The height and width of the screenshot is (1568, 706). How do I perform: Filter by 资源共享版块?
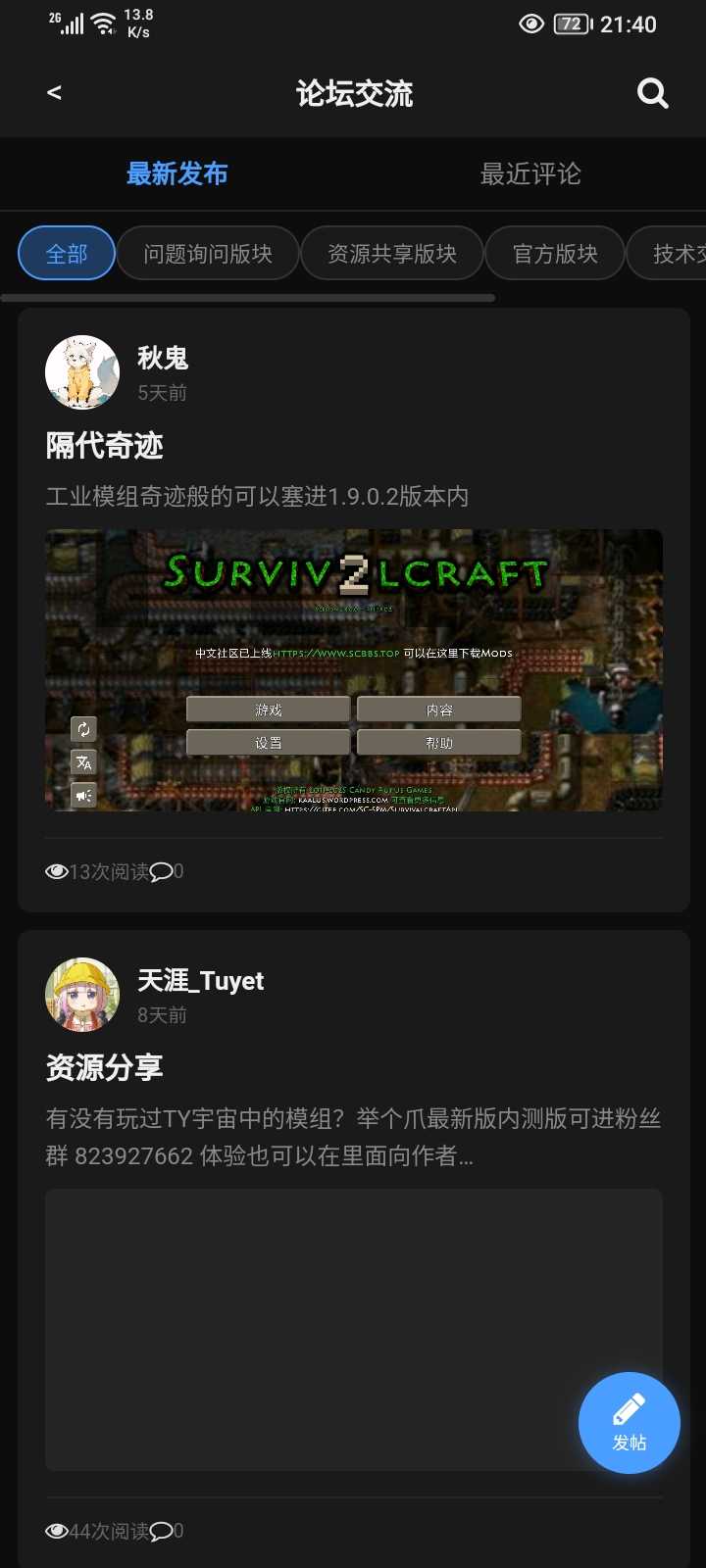392,254
